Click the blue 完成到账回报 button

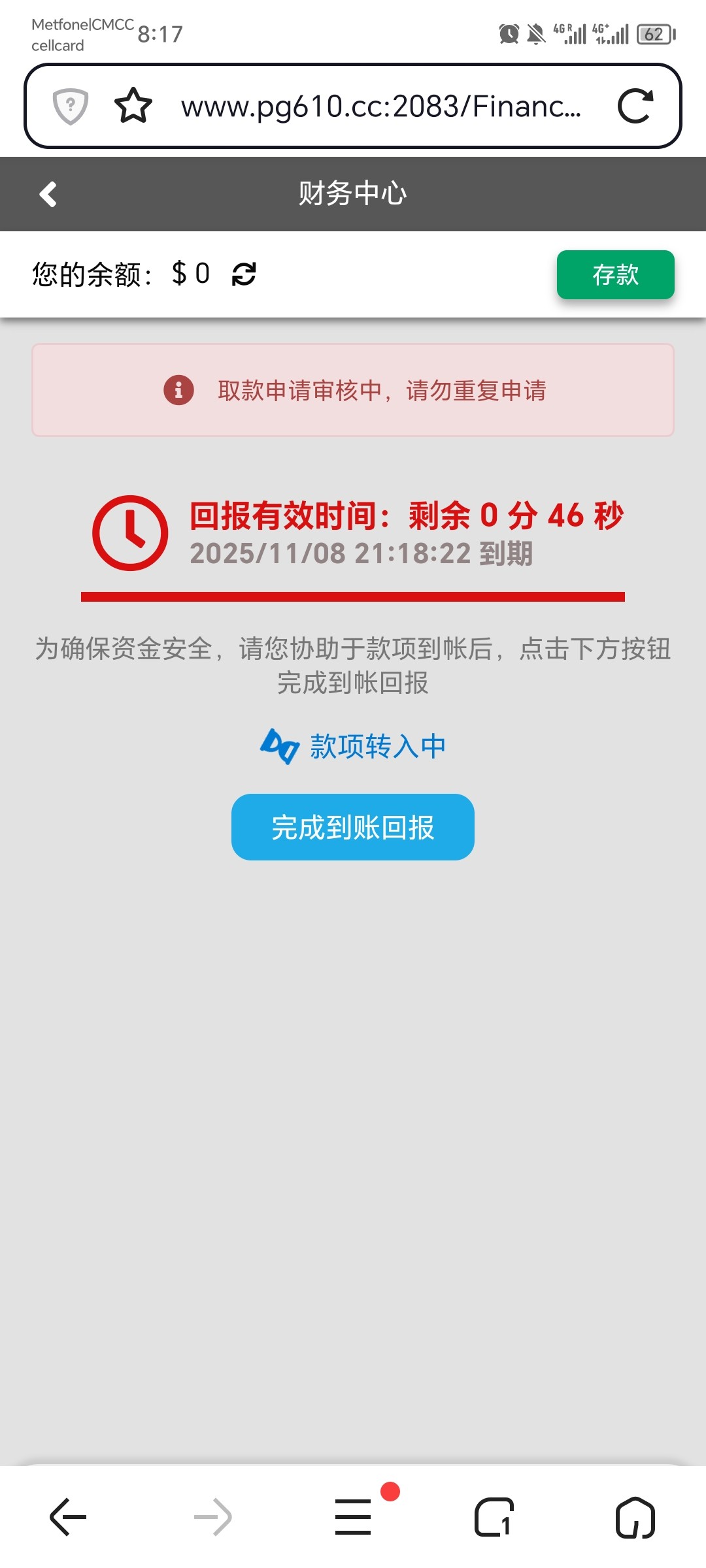(x=352, y=827)
